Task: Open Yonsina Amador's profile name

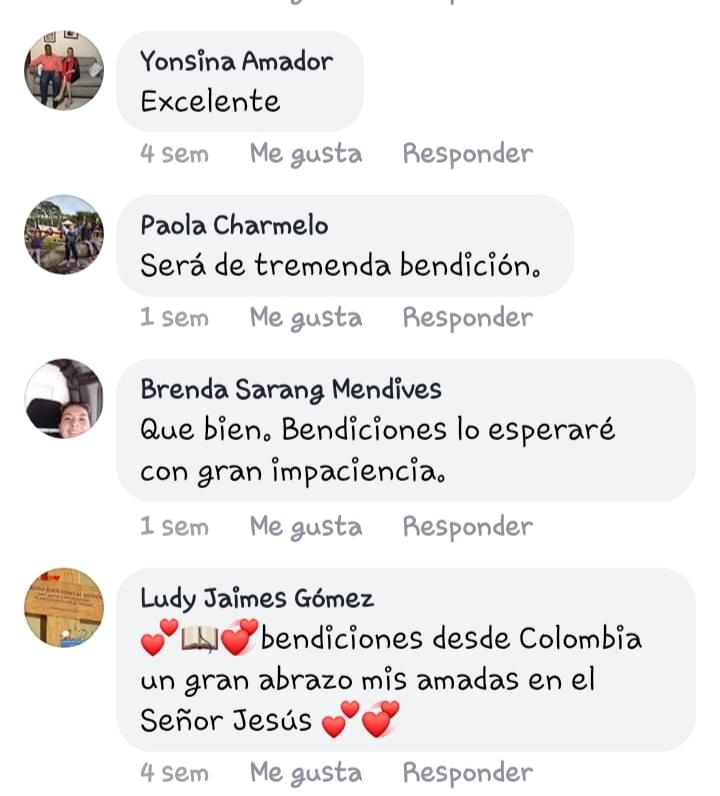Action: (236, 61)
